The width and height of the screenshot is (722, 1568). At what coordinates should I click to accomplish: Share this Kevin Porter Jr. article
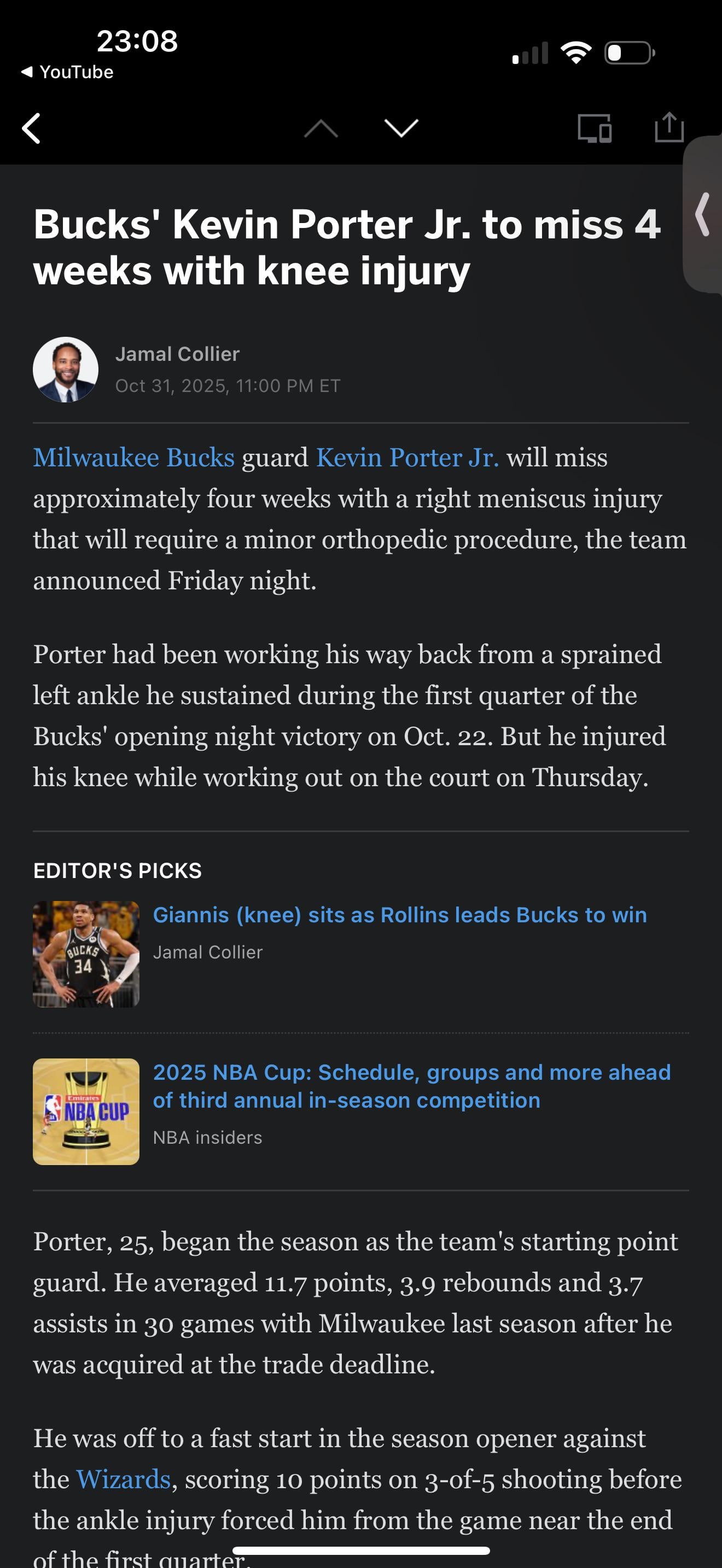[668, 127]
